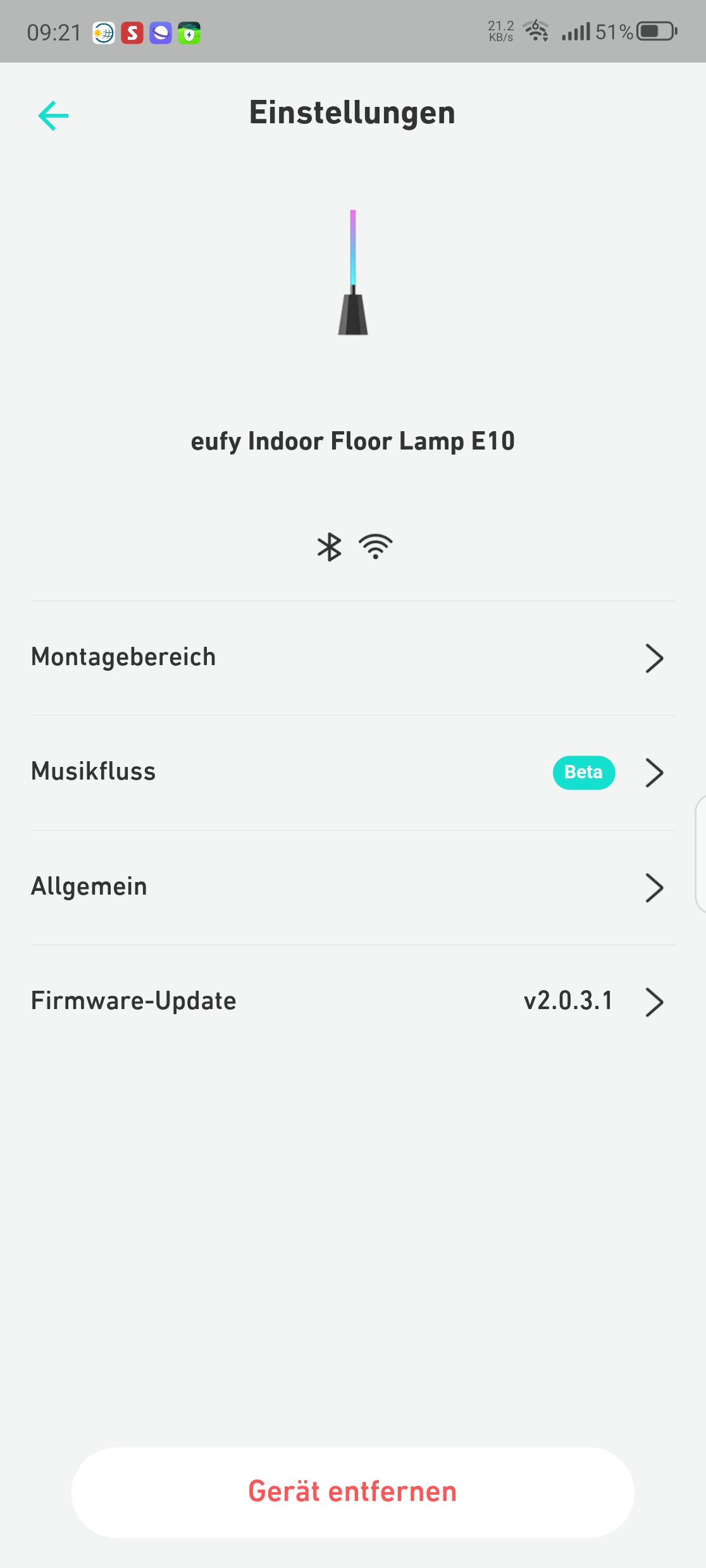Screen dimensions: 706x1568
Task: Open the Allgemein settings
Action: [x=352, y=887]
